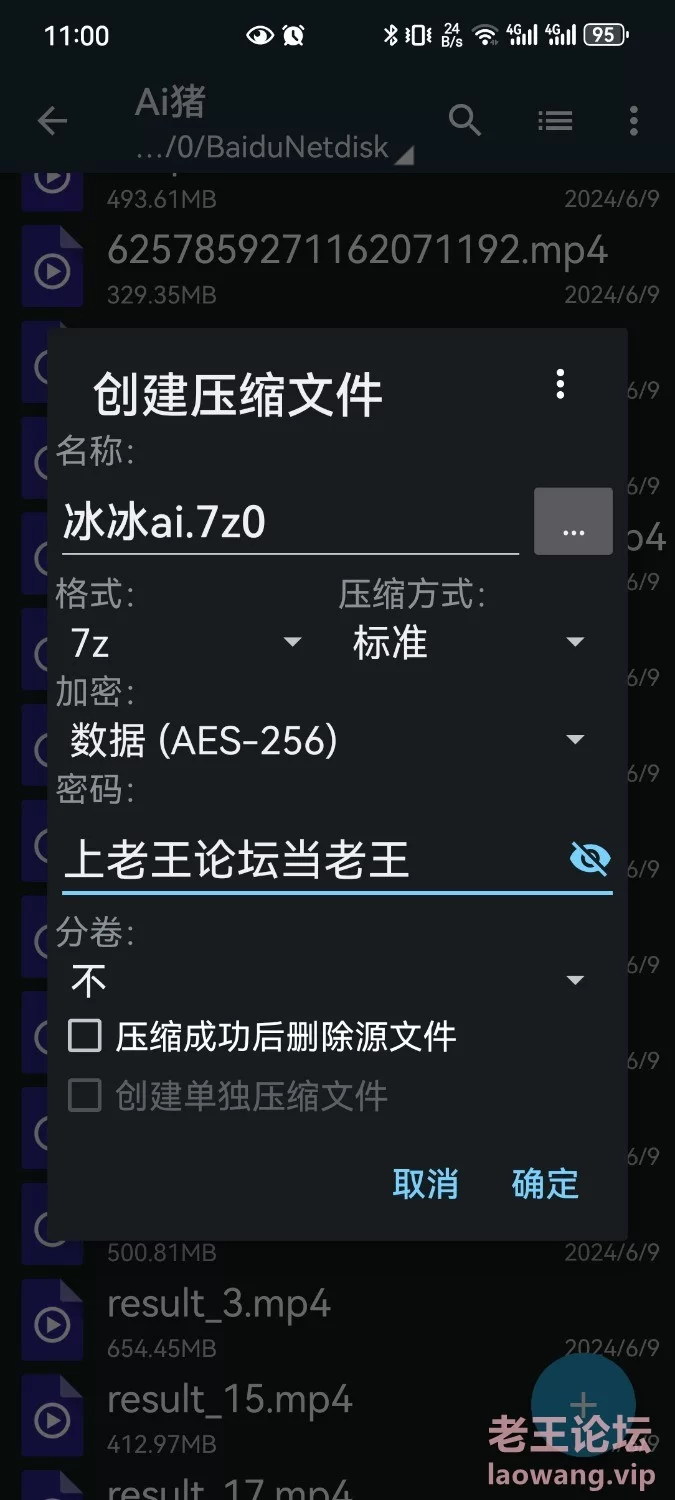Tap the 密码 password field

pyautogui.click(x=310, y=860)
